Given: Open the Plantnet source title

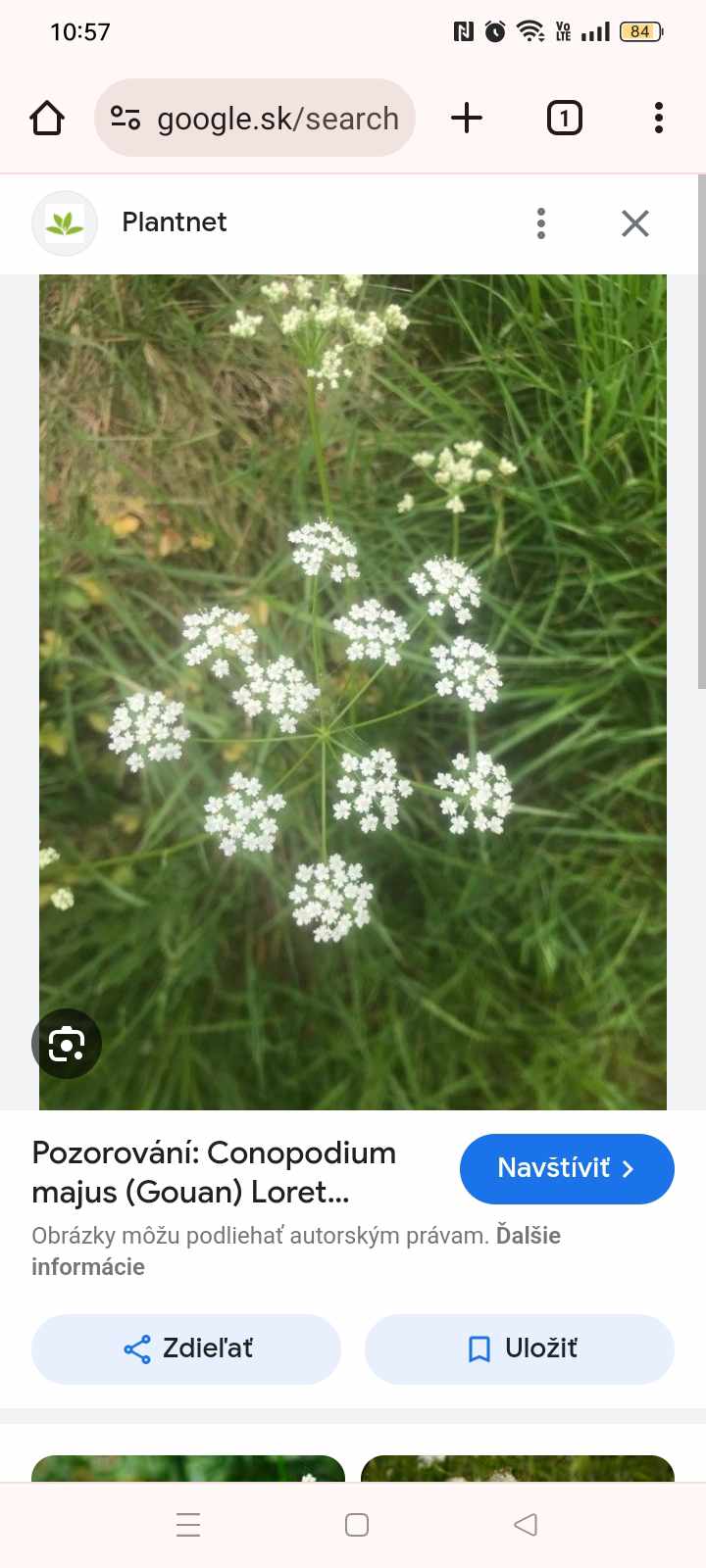Looking at the screenshot, I should tap(174, 222).
